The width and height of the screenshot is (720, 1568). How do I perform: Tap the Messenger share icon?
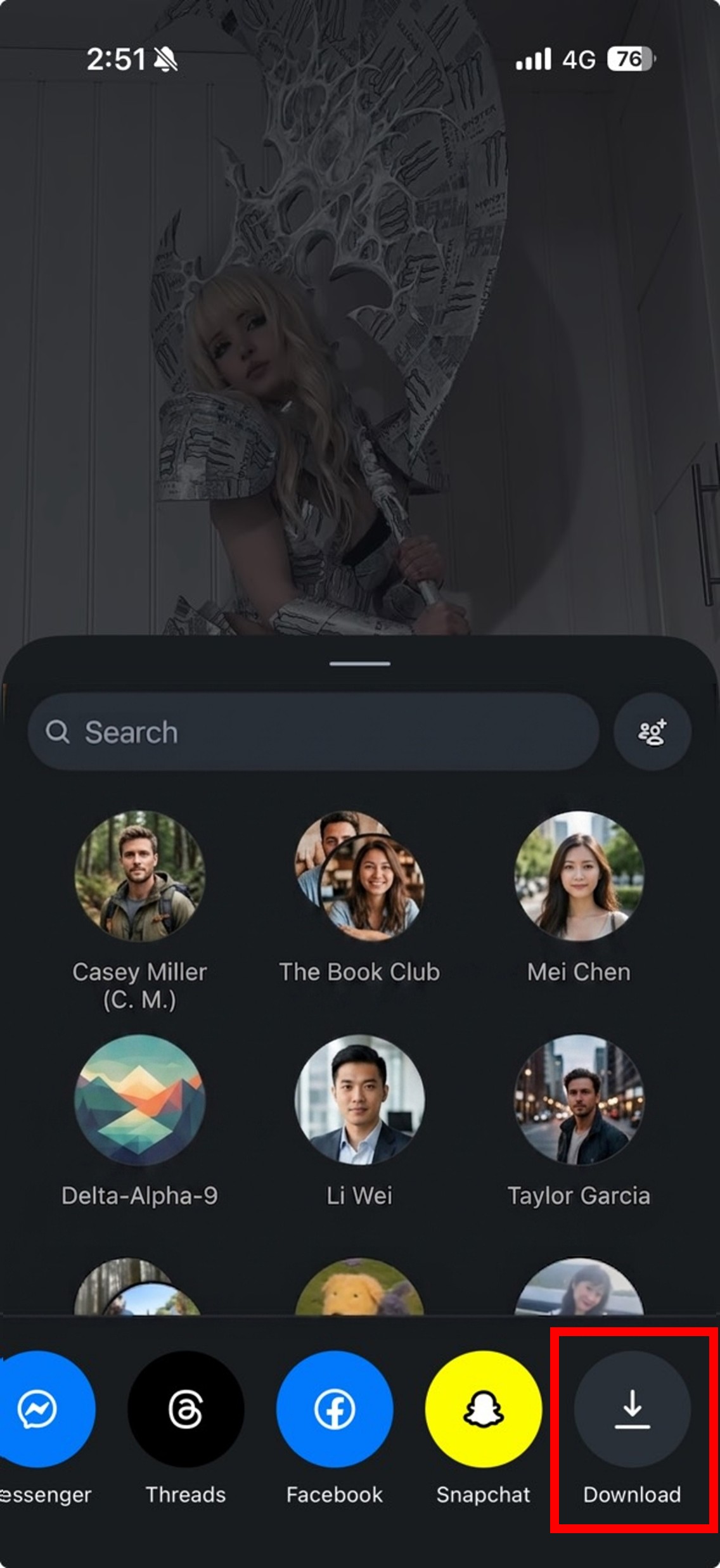tap(38, 1409)
